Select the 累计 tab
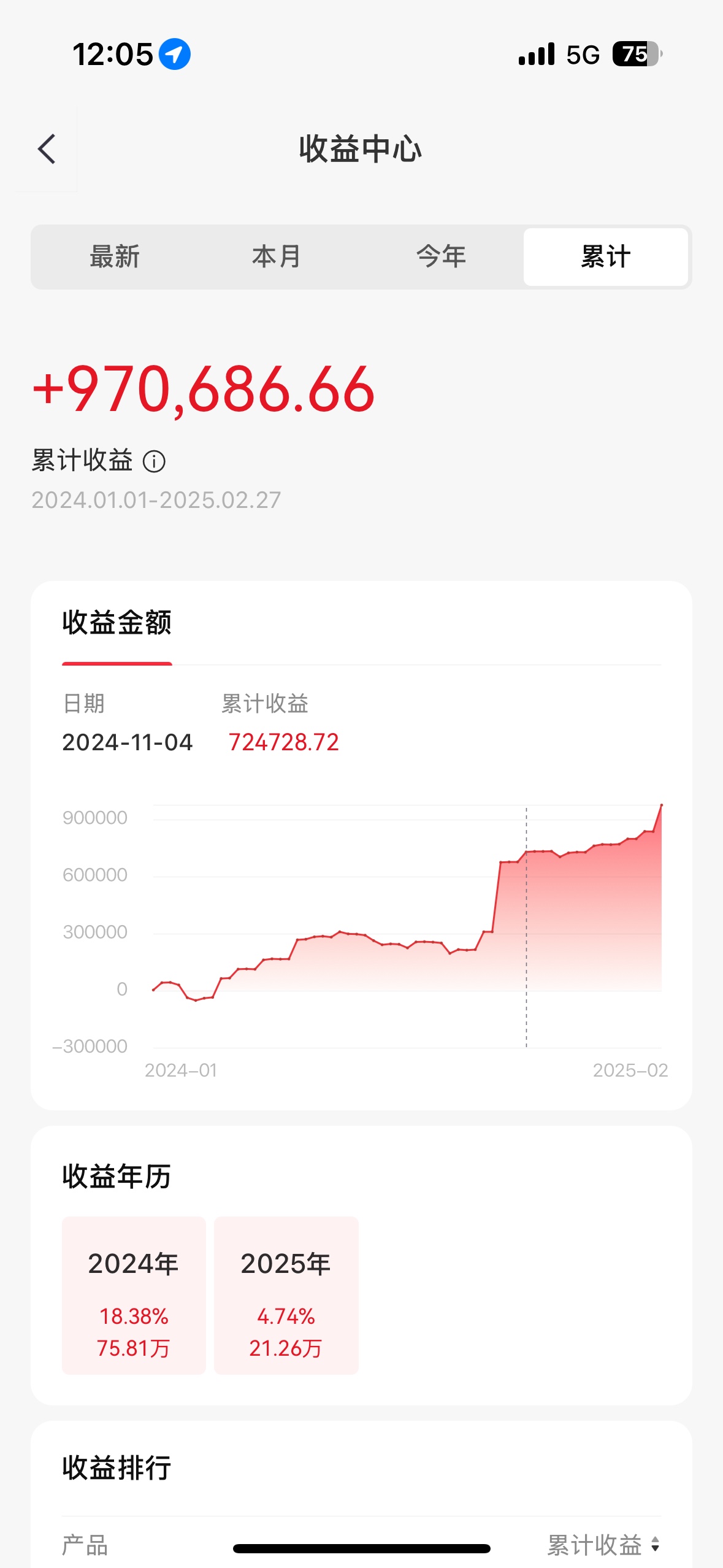Viewport: 723px width, 1568px height. point(605,256)
